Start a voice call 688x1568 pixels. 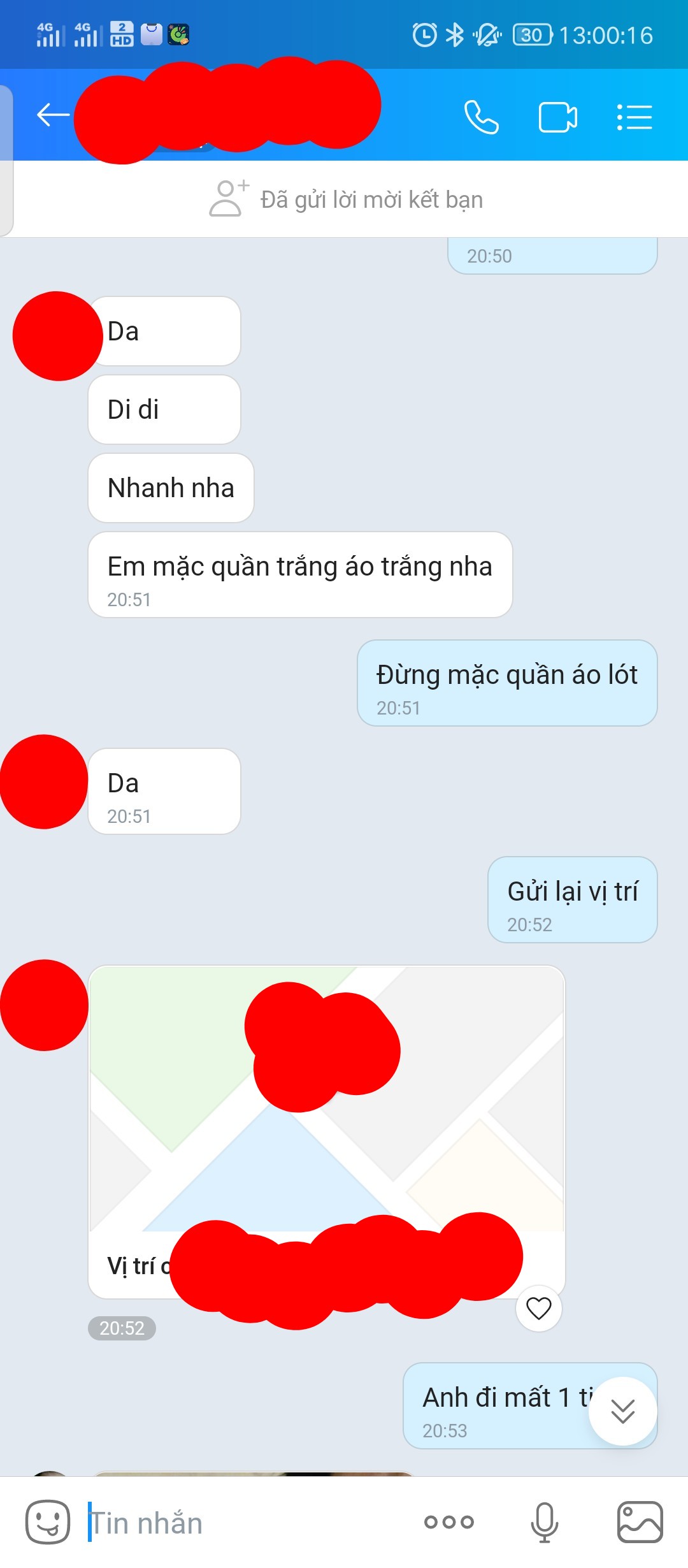click(x=481, y=117)
